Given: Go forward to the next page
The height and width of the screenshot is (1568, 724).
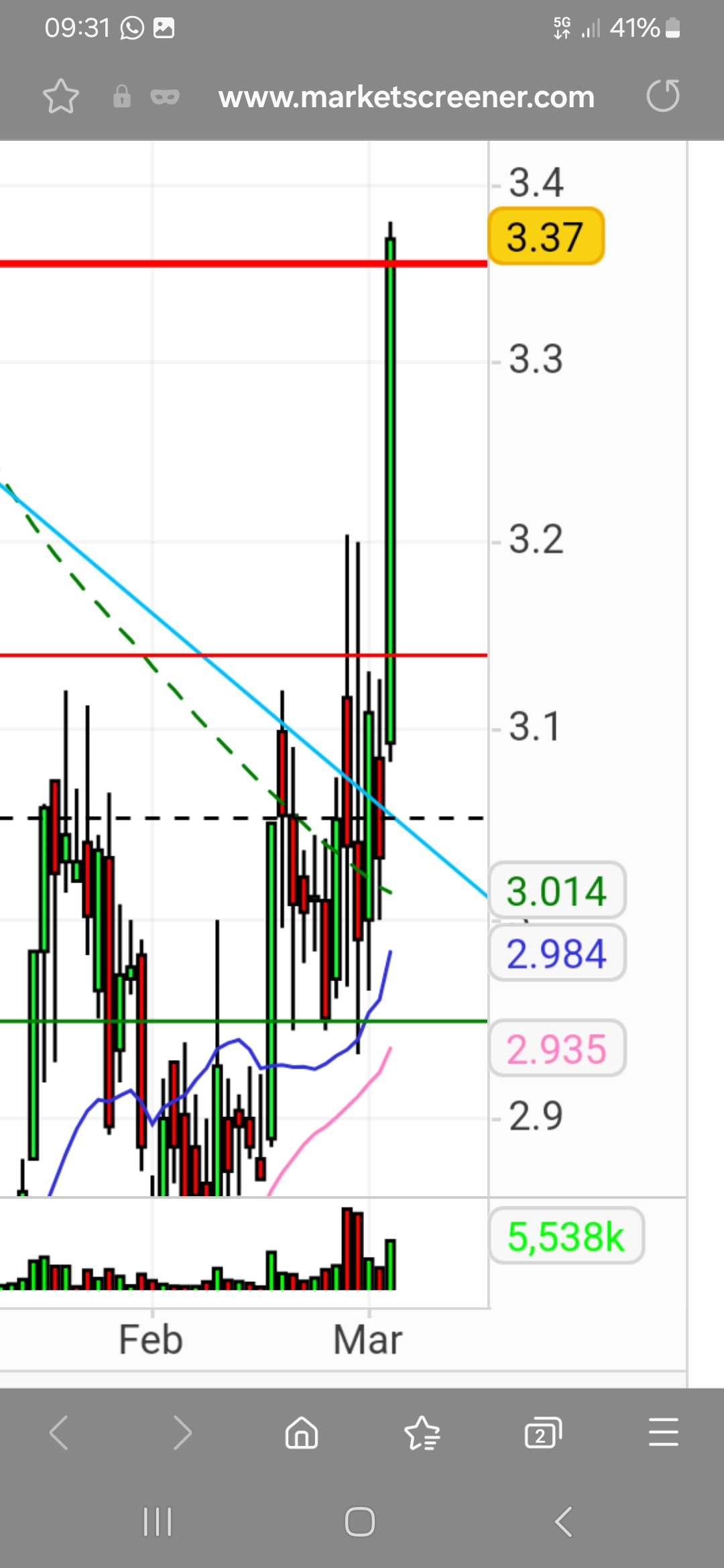Looking at the screenshot, I should coord(181,1433).
